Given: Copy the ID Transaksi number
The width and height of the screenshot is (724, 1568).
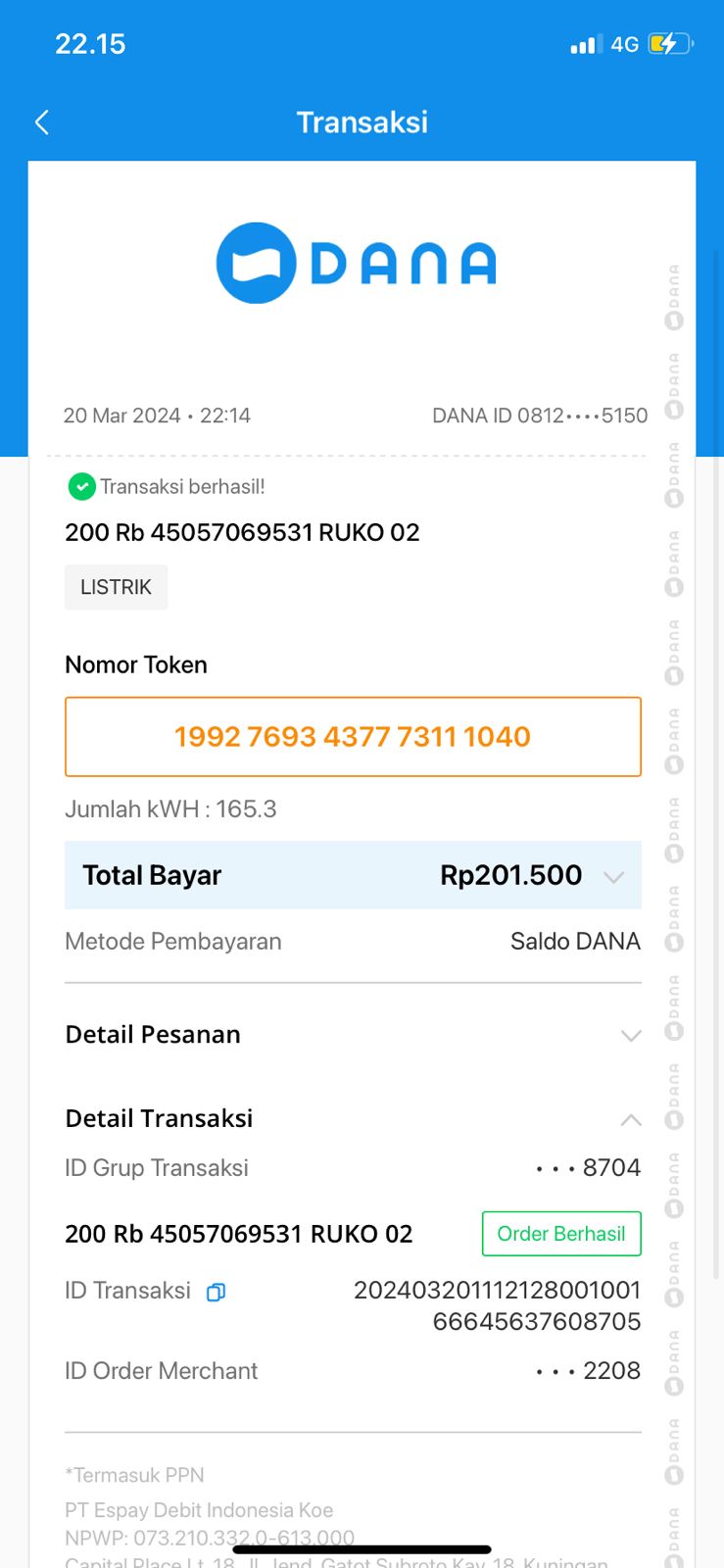Looking at the screenshot, I should point(217,1292).
